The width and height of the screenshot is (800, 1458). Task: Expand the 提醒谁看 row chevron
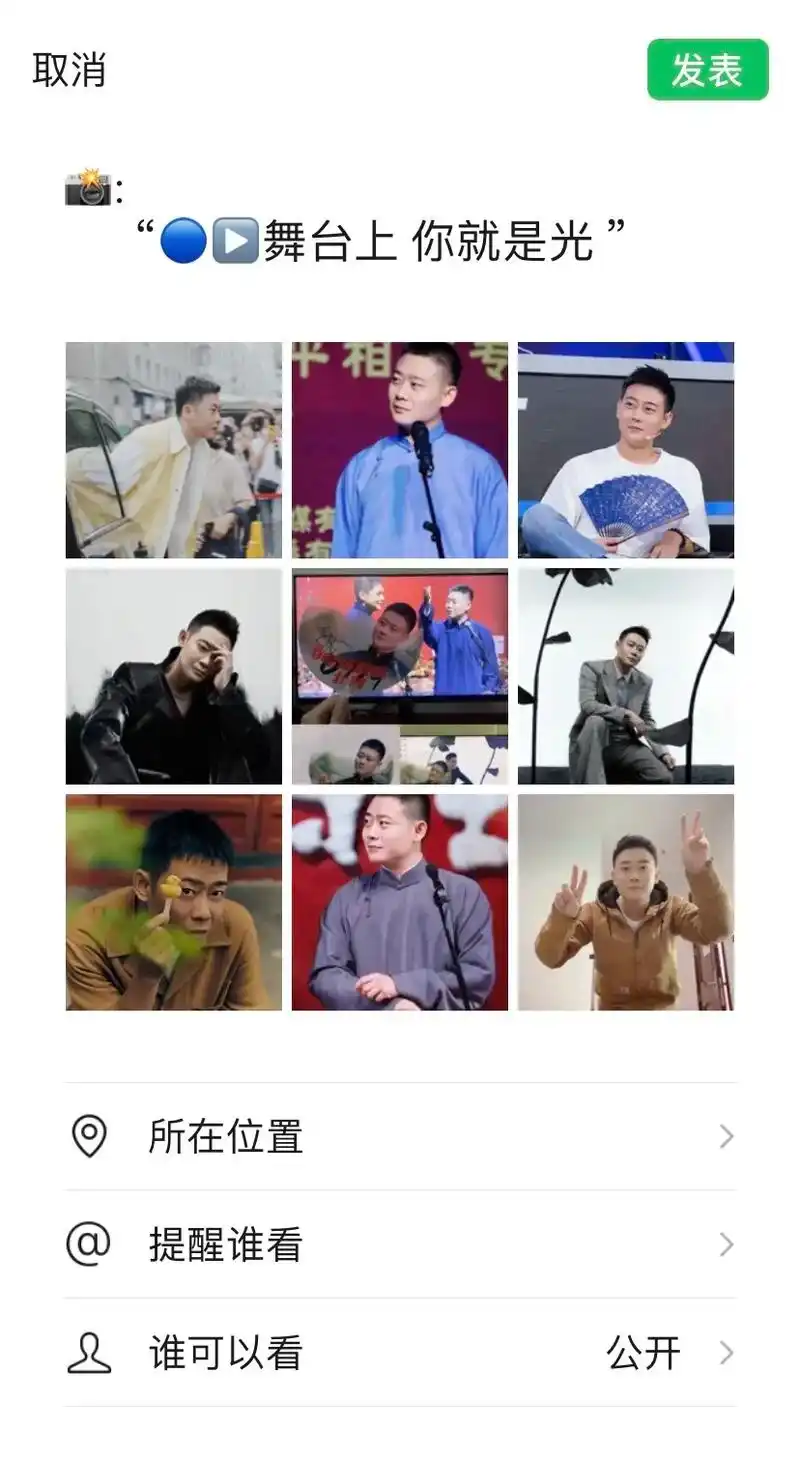point(727,1245)
